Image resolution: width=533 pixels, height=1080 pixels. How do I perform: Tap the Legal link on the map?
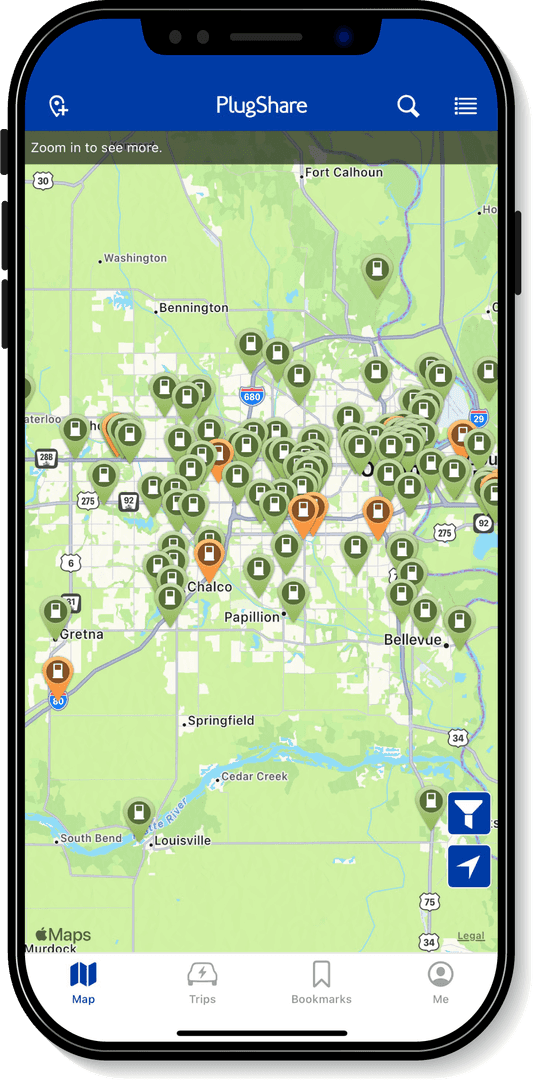pyautogui.click(x=471, y=936)
